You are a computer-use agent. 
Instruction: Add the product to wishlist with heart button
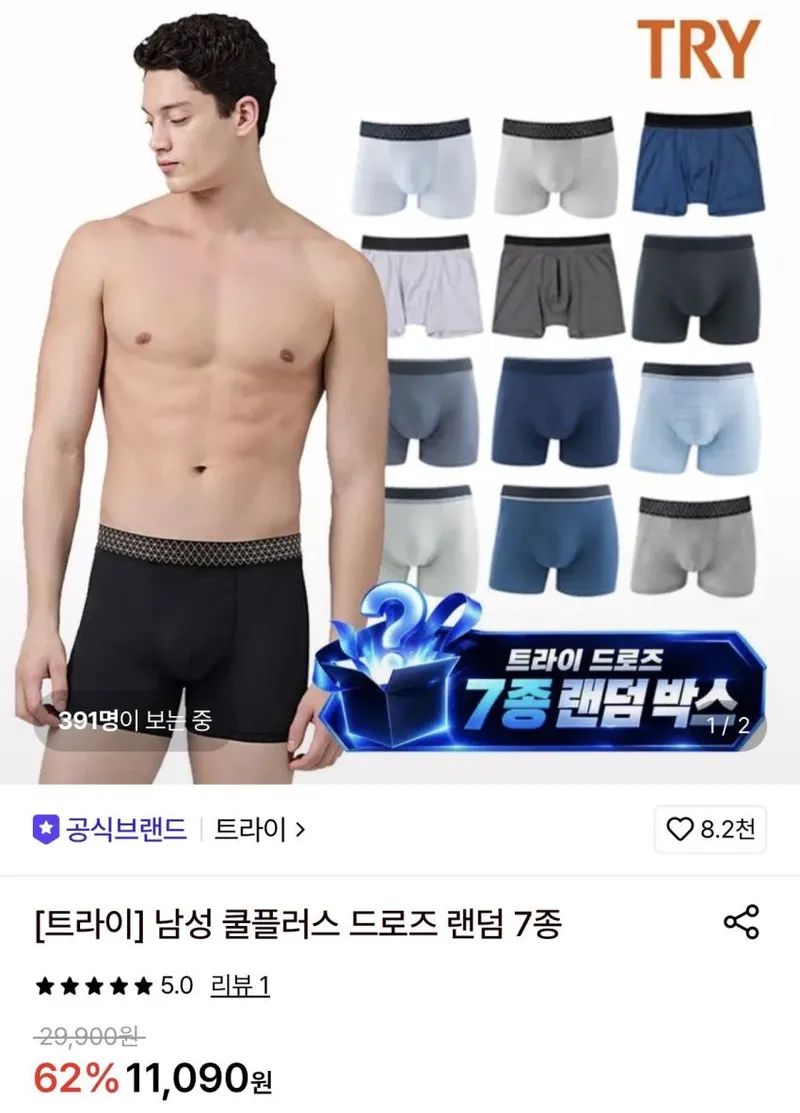[710, 829]
